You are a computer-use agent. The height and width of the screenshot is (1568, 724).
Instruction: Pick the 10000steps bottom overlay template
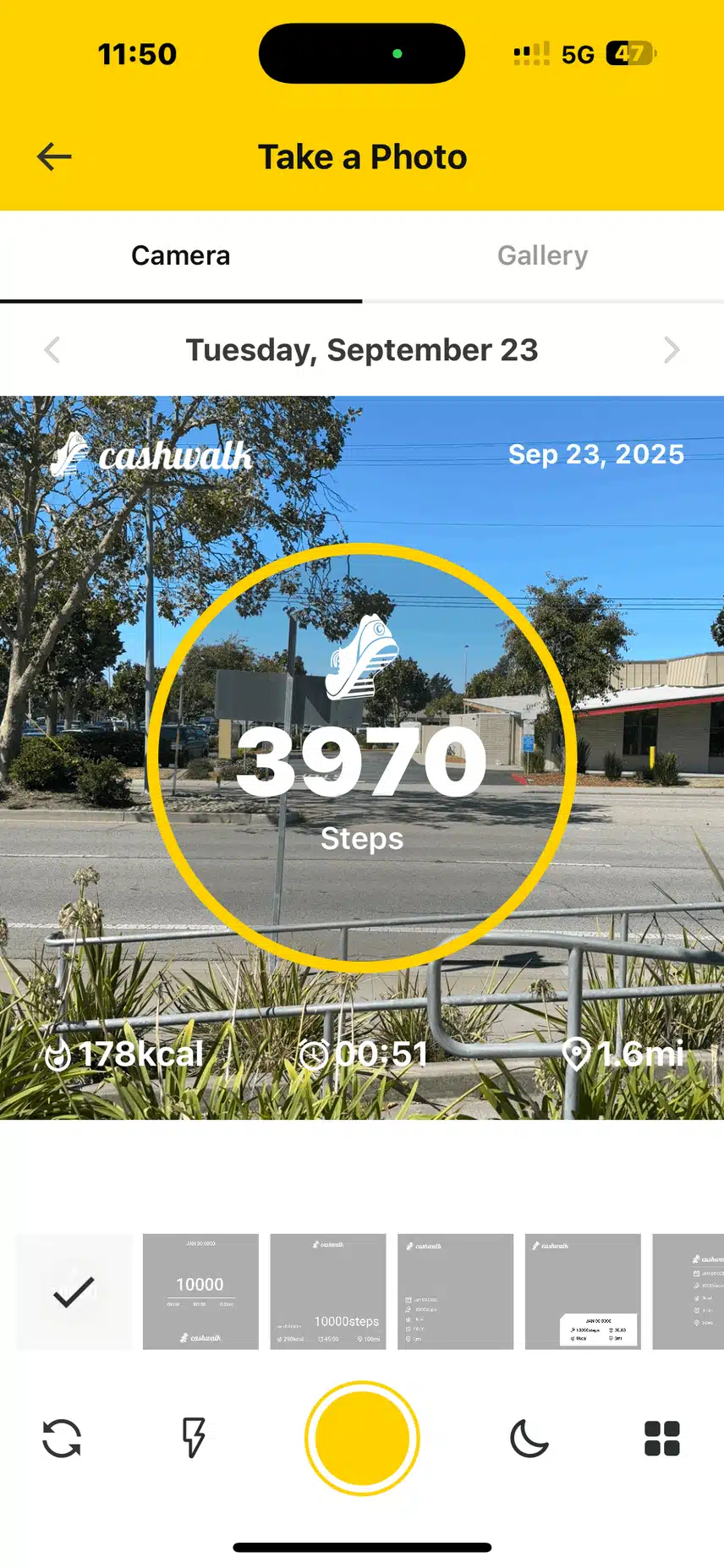328,1291
